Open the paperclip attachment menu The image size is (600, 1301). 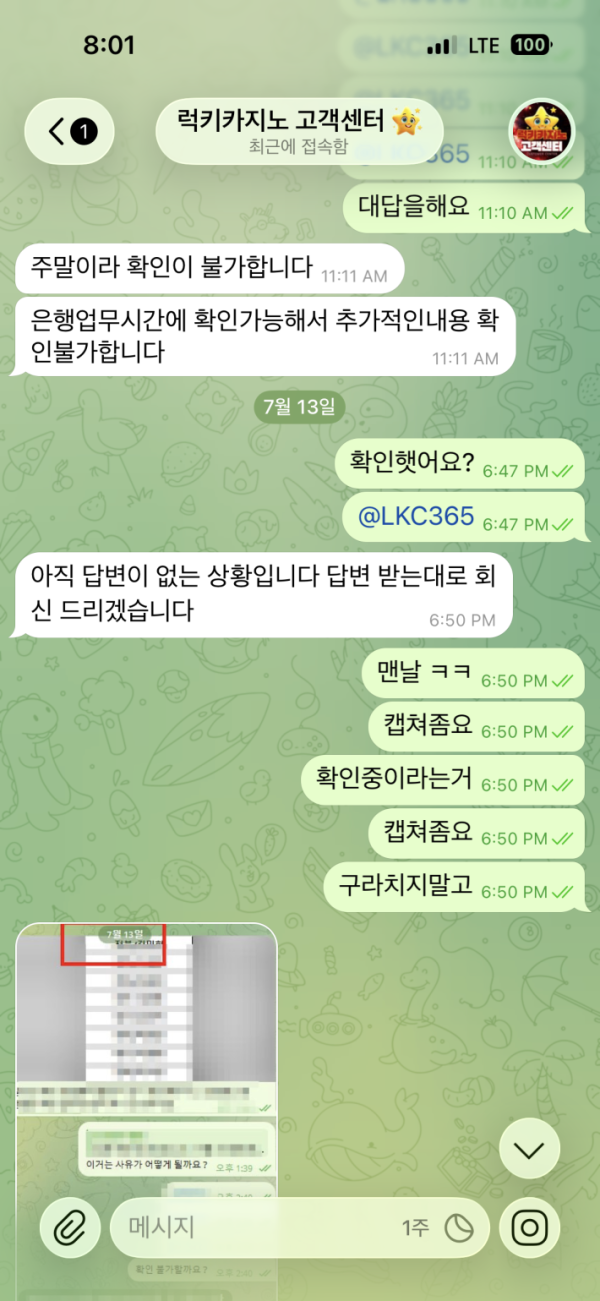[x=69, y=1227]
